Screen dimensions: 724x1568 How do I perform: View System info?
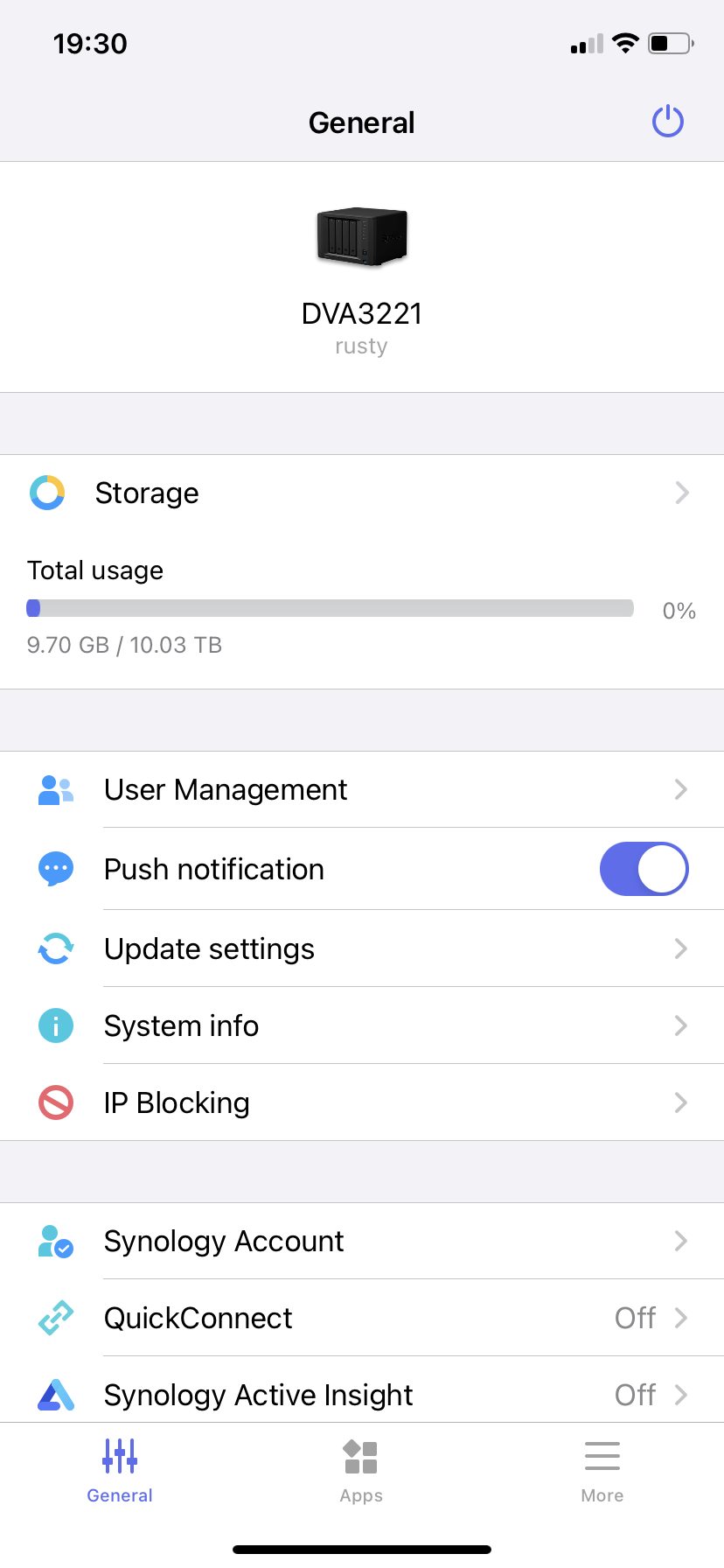[x=362, y=1025]
